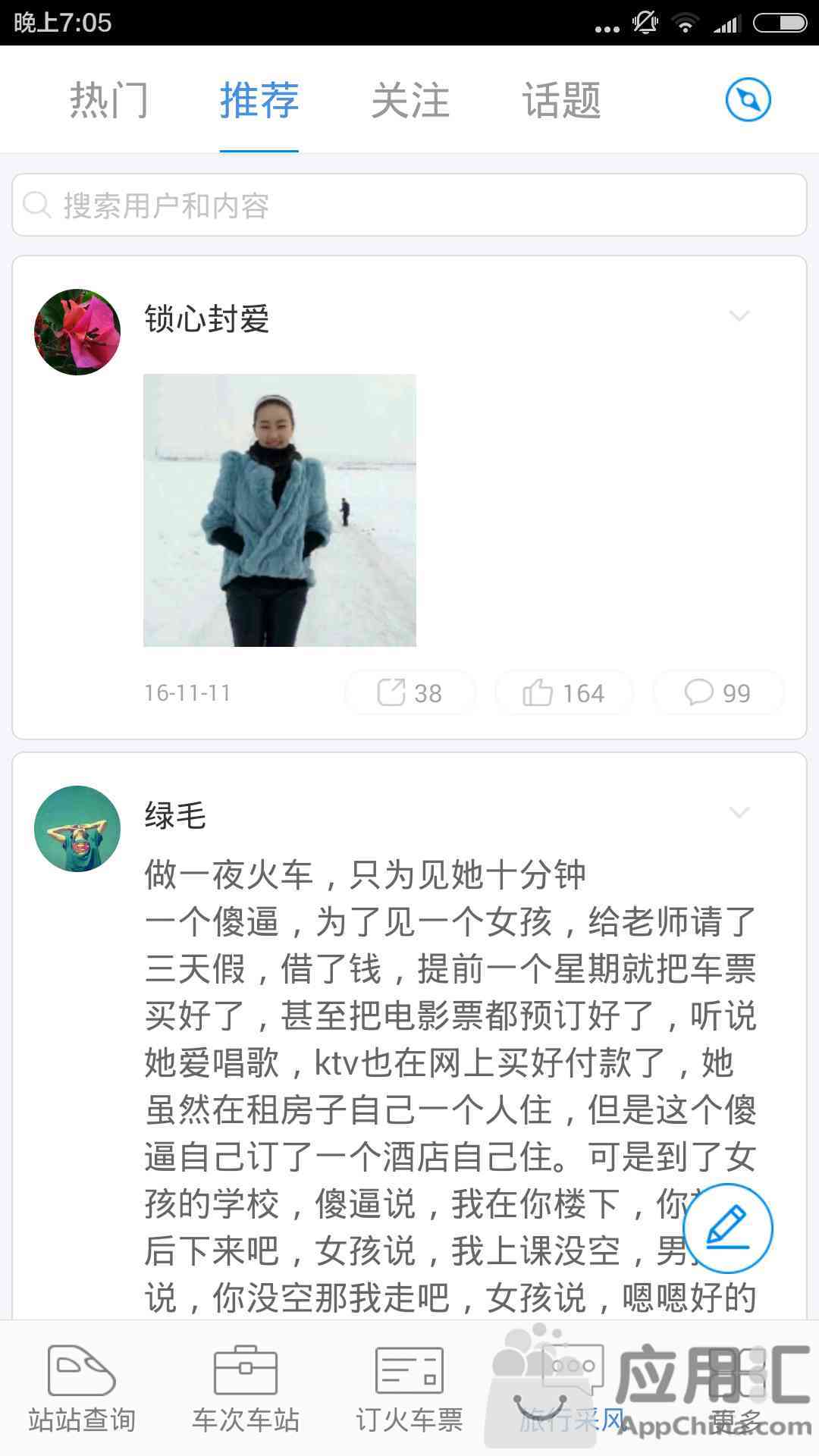Like 锁心封爱's post with 164 likes
Image resolution: width=819 pixels, height=1456 pixels.
tap(563, 692)
